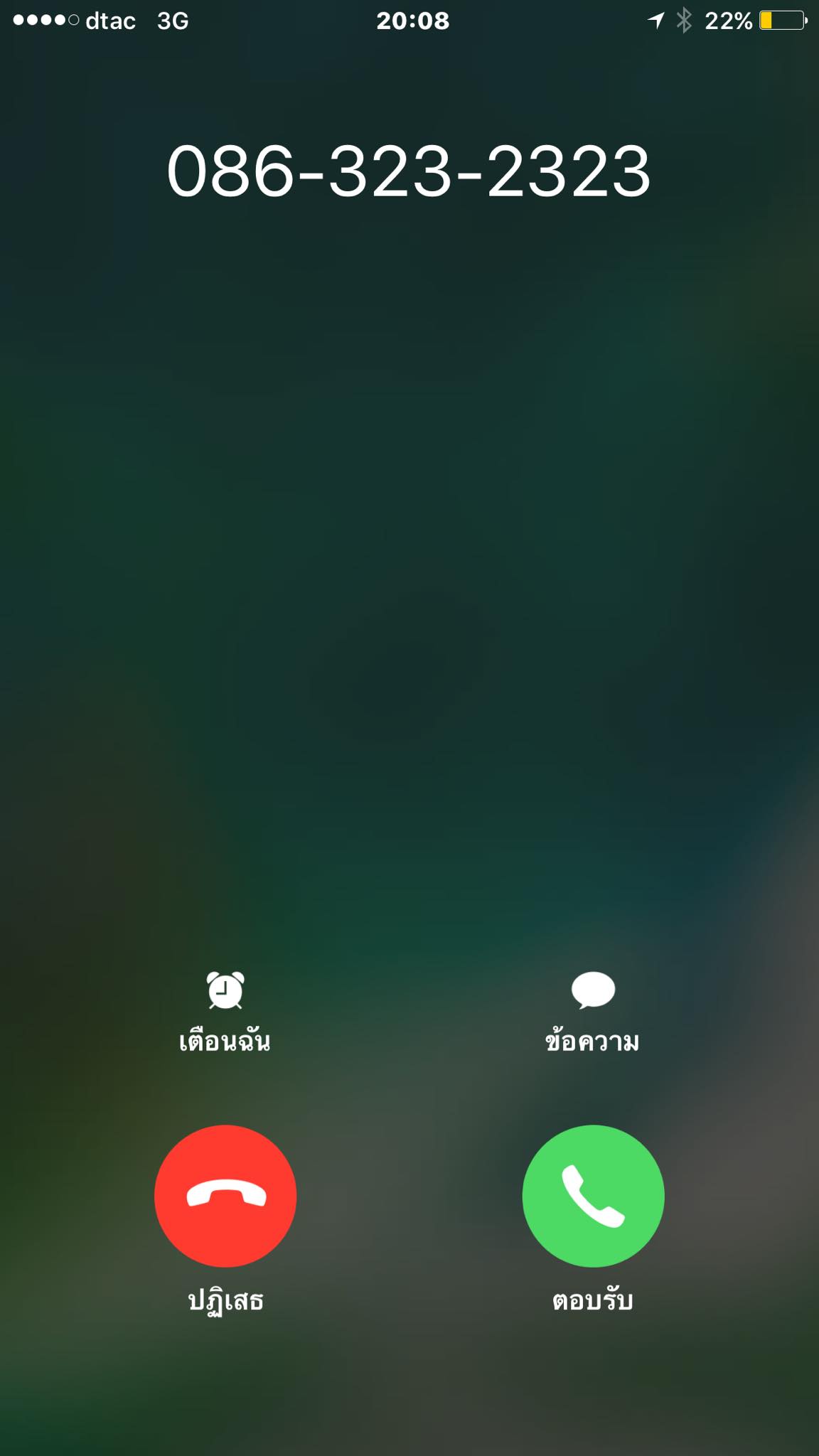Decline the call with the red button
The width and height of the screenshot is (819, 1456).
coord(225,1196)
